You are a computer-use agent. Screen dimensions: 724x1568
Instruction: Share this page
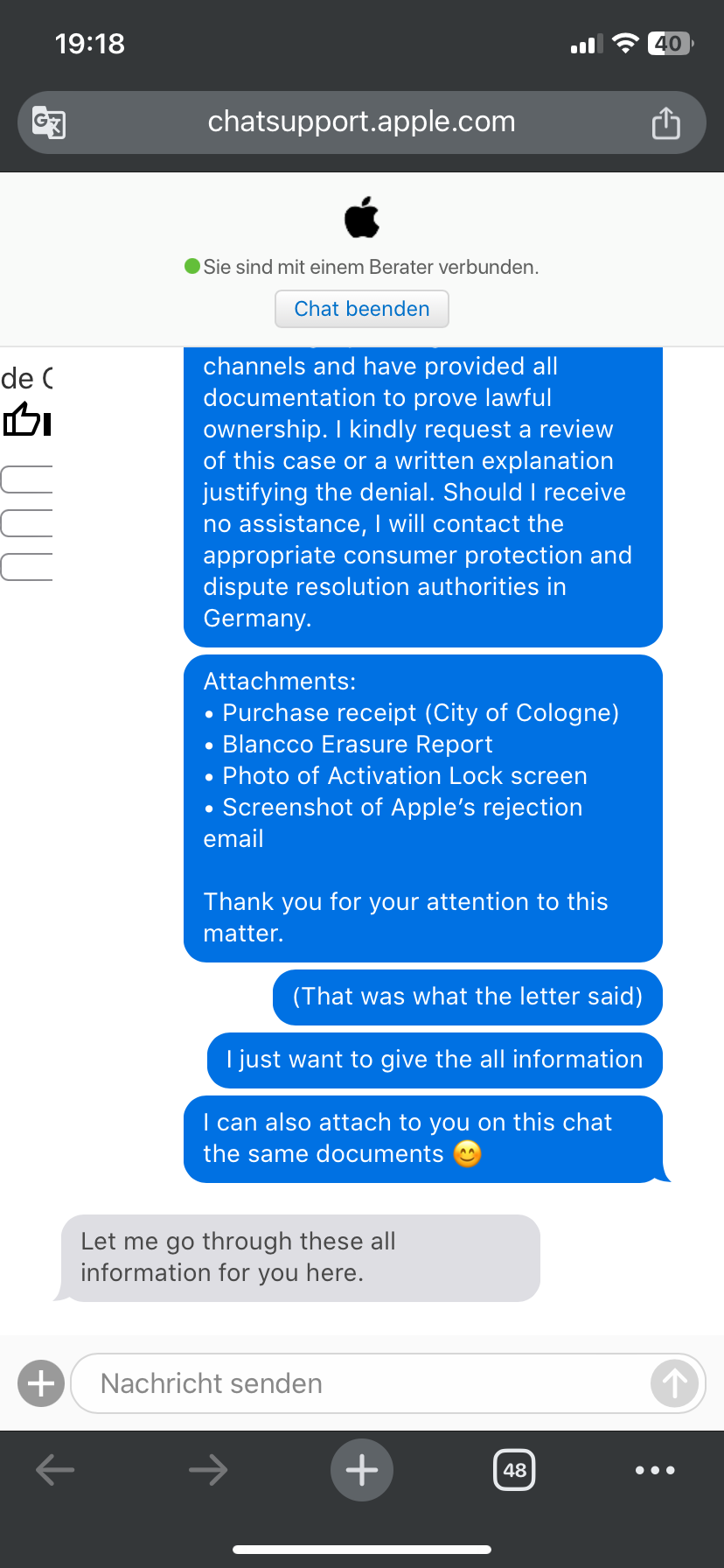point(665,122)
